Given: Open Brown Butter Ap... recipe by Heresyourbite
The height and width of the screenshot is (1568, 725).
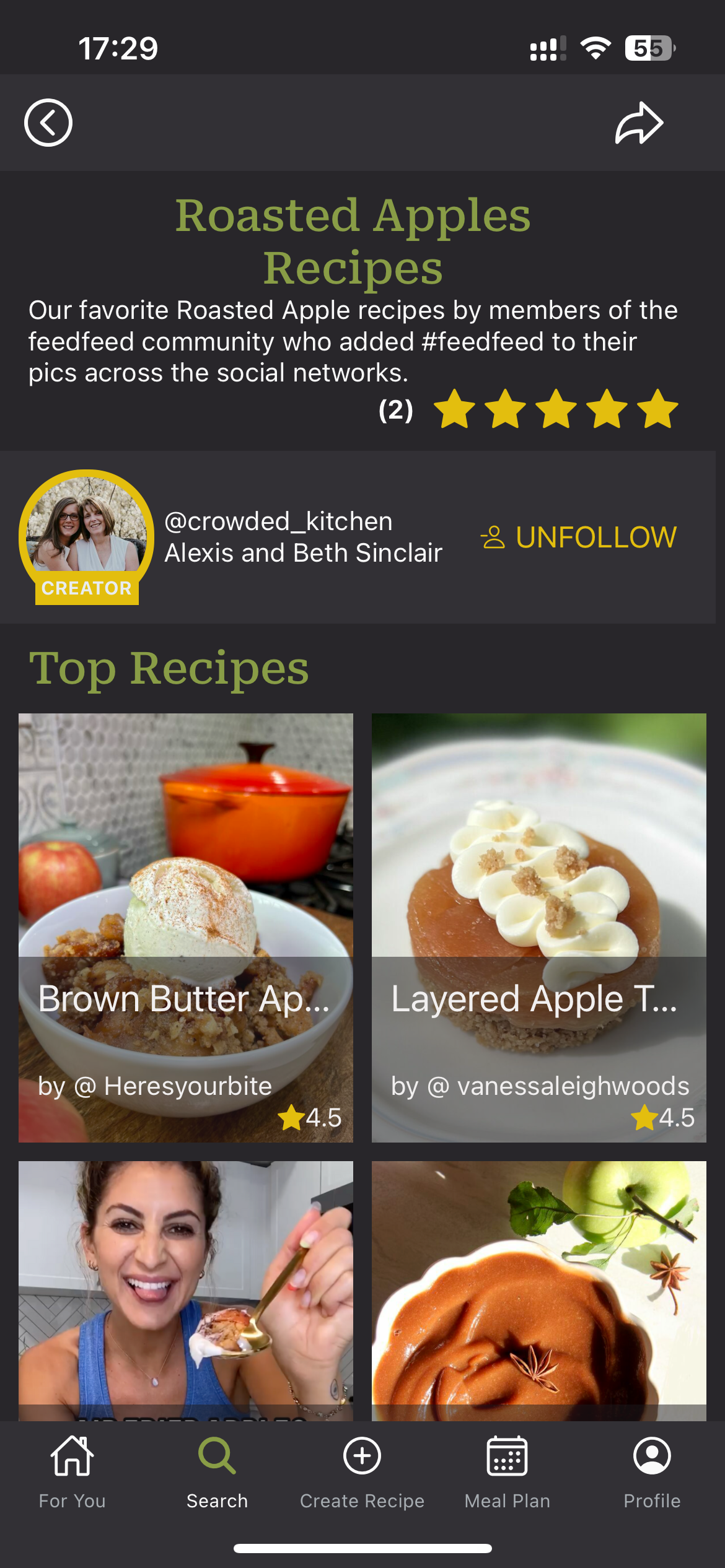Looking at the screenshot, I should click(x=186, y=927).
